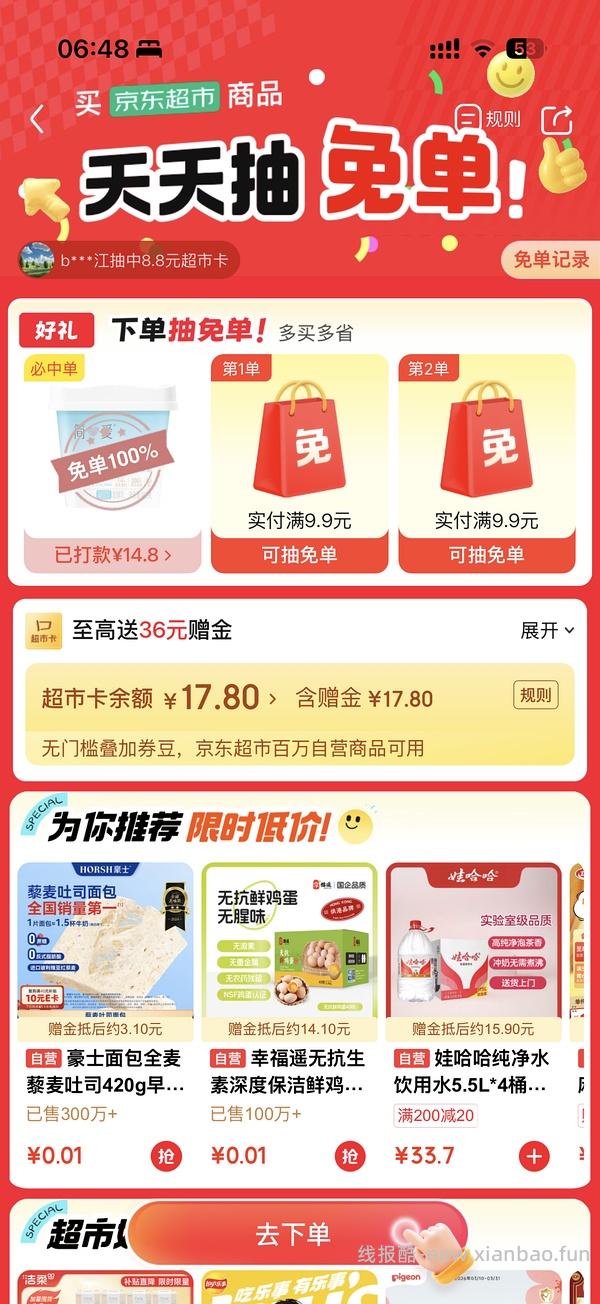The width and height of the screenshot is (600, 1304).
Task: Expand the 赠金 section with 展开
Action: [x=547, y=630]
